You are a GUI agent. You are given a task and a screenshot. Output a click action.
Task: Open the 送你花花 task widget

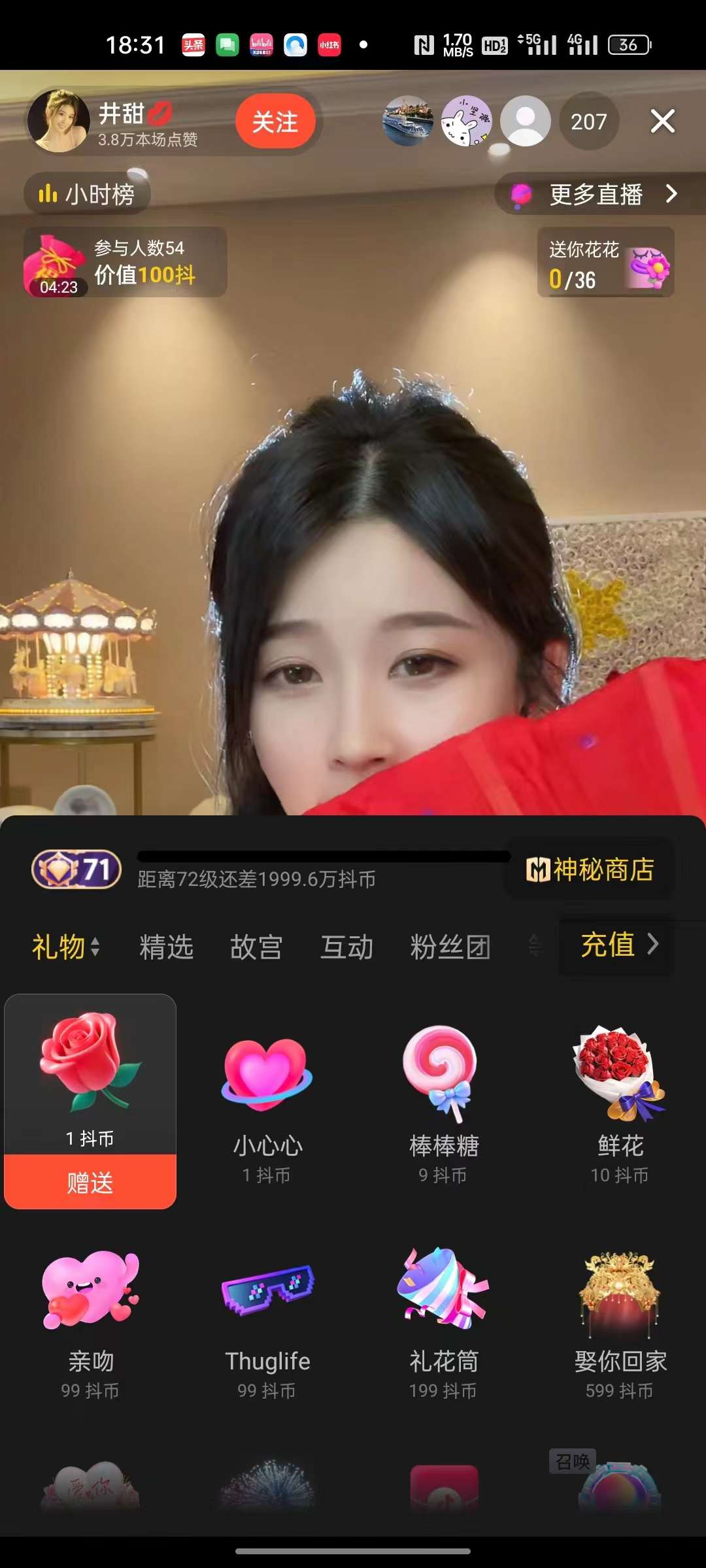605,263
